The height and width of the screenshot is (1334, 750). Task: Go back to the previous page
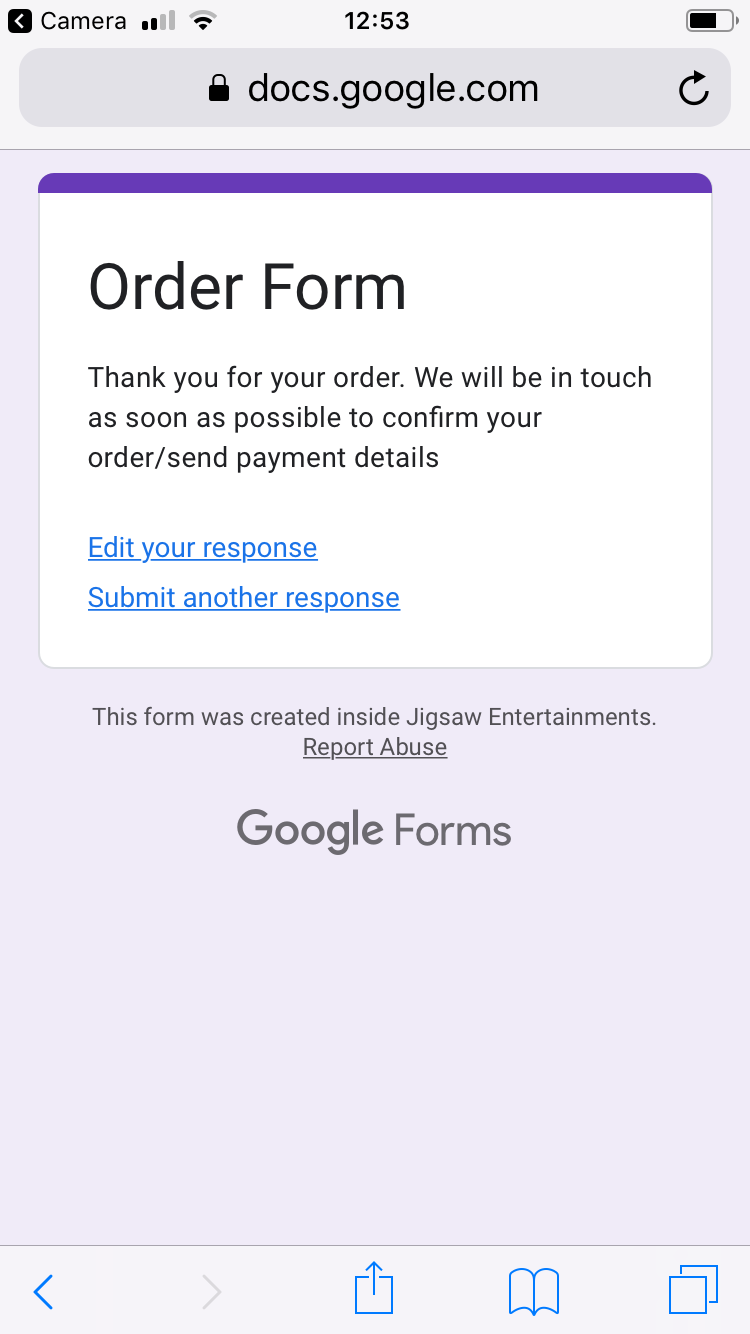pyautogui.click(x=44, y=1292)
